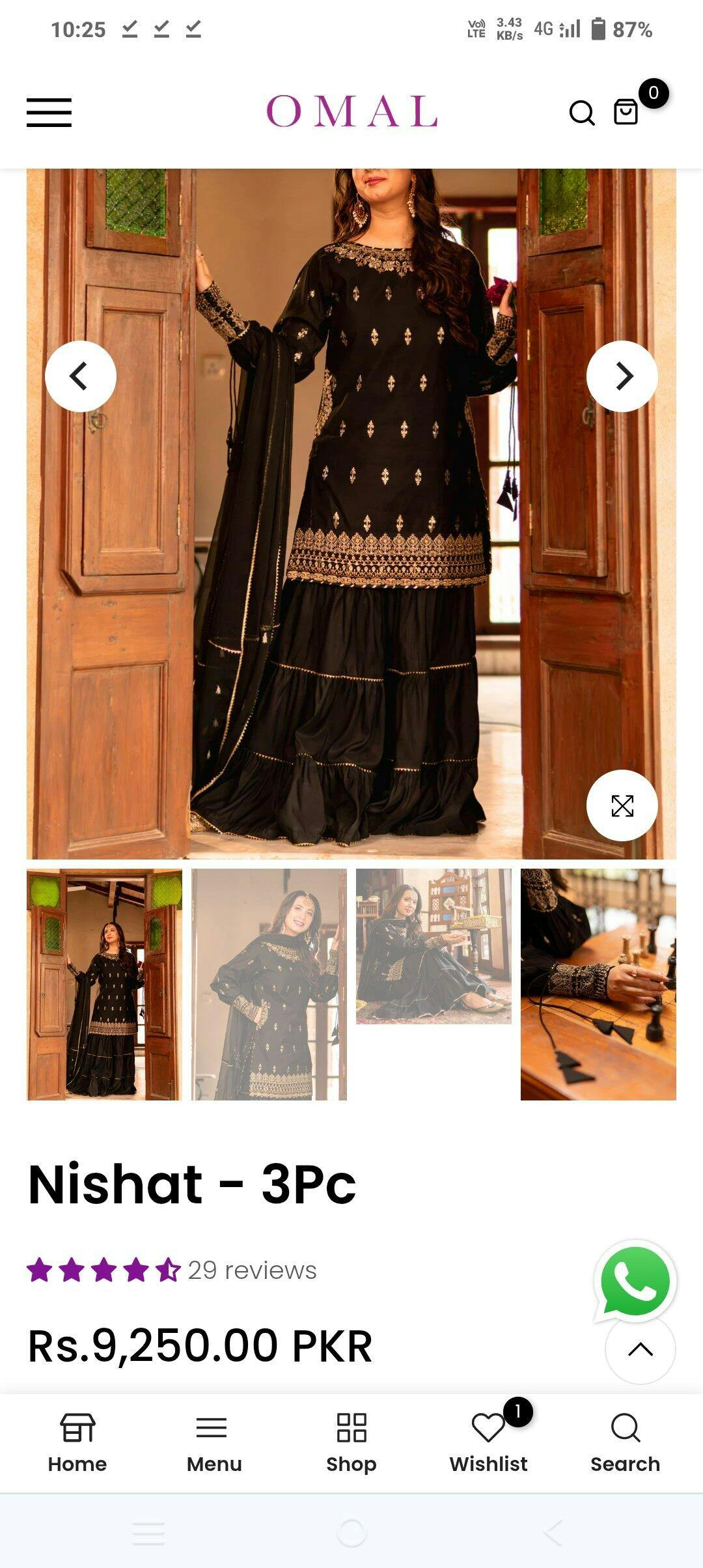Go to the Home tab
The image size is (703, 1568).
tap(77, 1443)
